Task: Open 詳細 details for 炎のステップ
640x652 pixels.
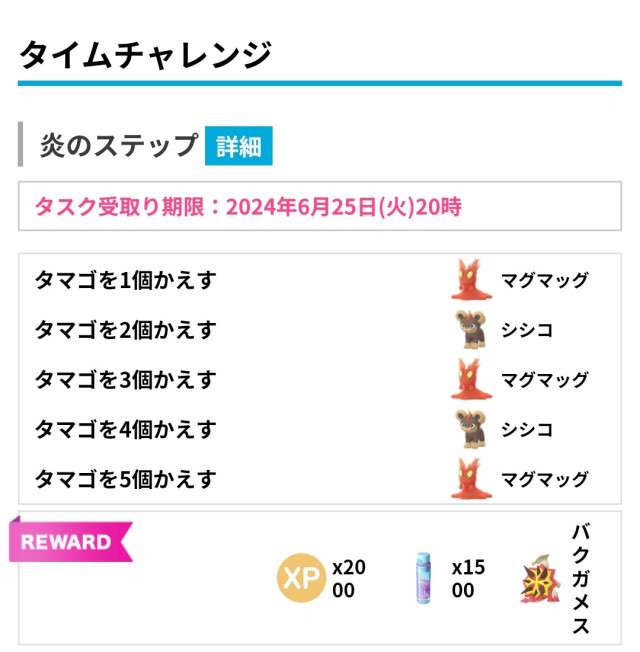Action: pos(238,146)
